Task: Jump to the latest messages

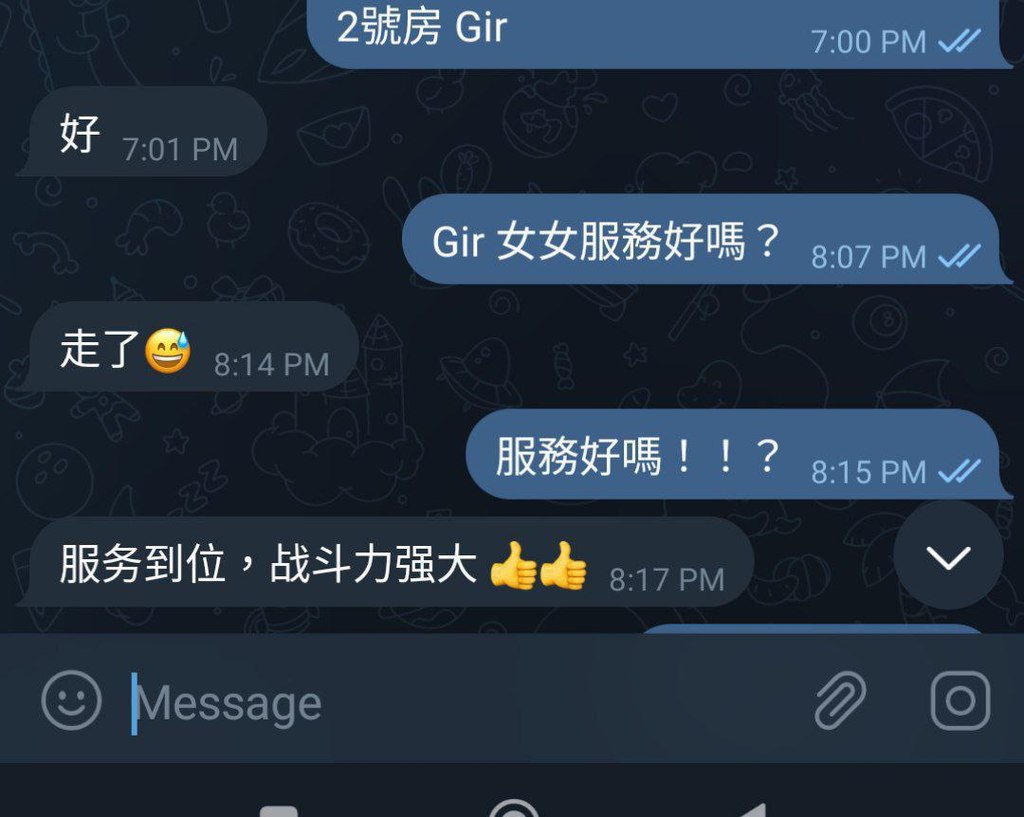Action: [948, 556]
